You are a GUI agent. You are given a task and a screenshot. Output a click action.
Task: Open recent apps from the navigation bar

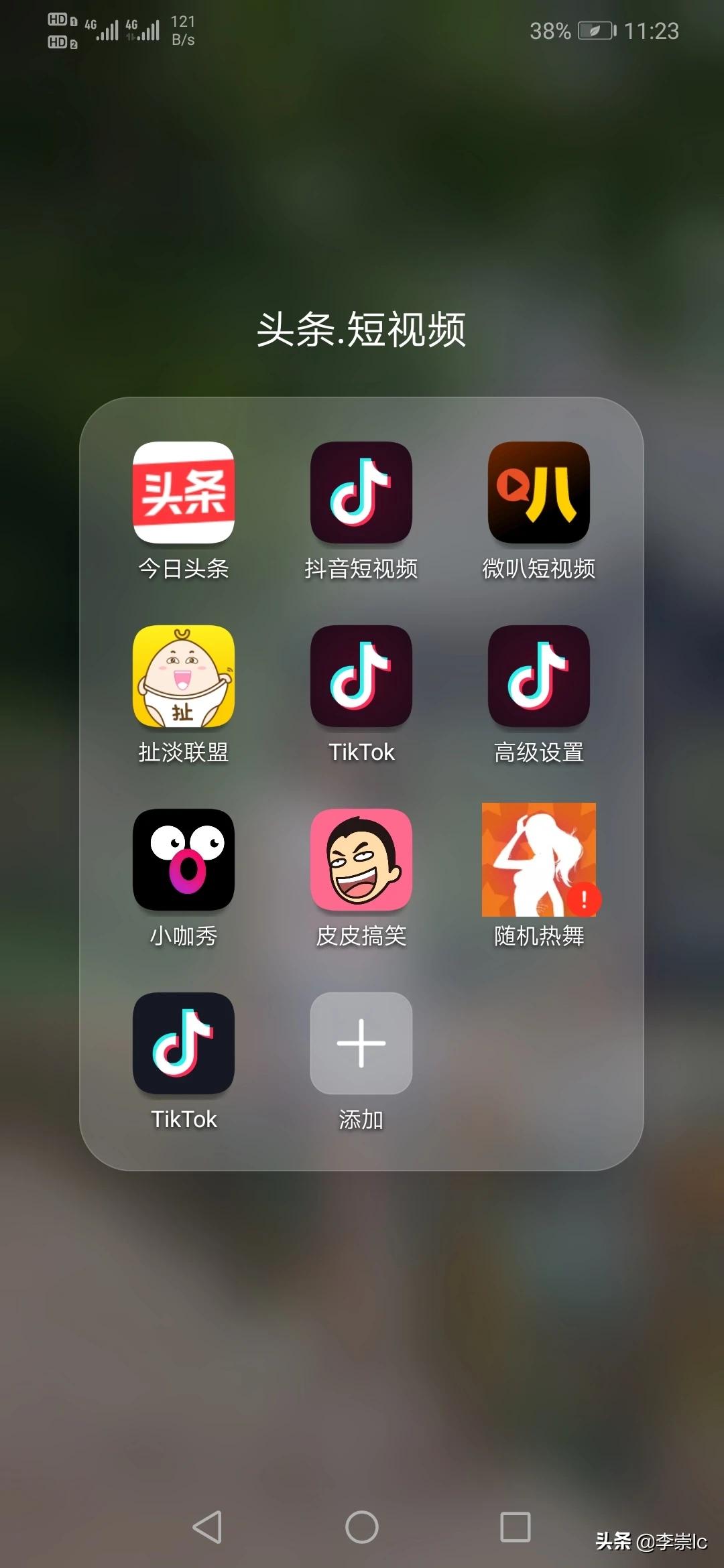pyautogui.click(x=516, y=1527)
